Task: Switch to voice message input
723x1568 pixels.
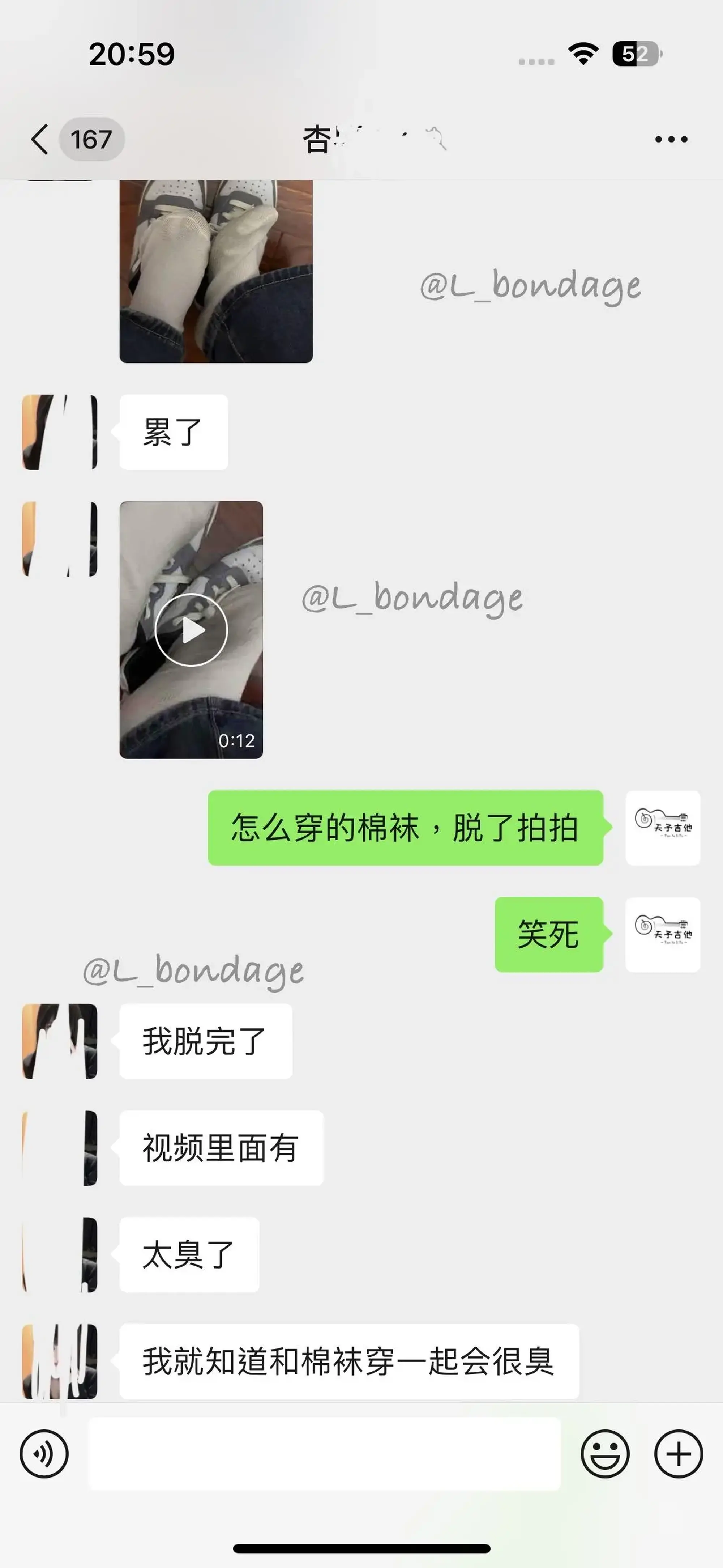Action: tap(44, 1454)
